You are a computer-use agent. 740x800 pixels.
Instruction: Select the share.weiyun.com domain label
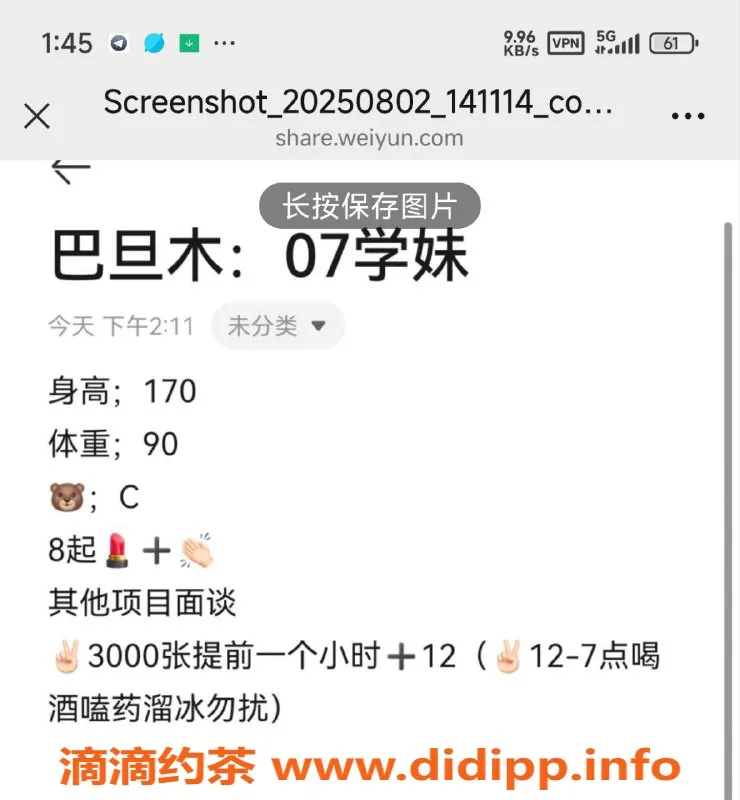(x=370, y=139)
